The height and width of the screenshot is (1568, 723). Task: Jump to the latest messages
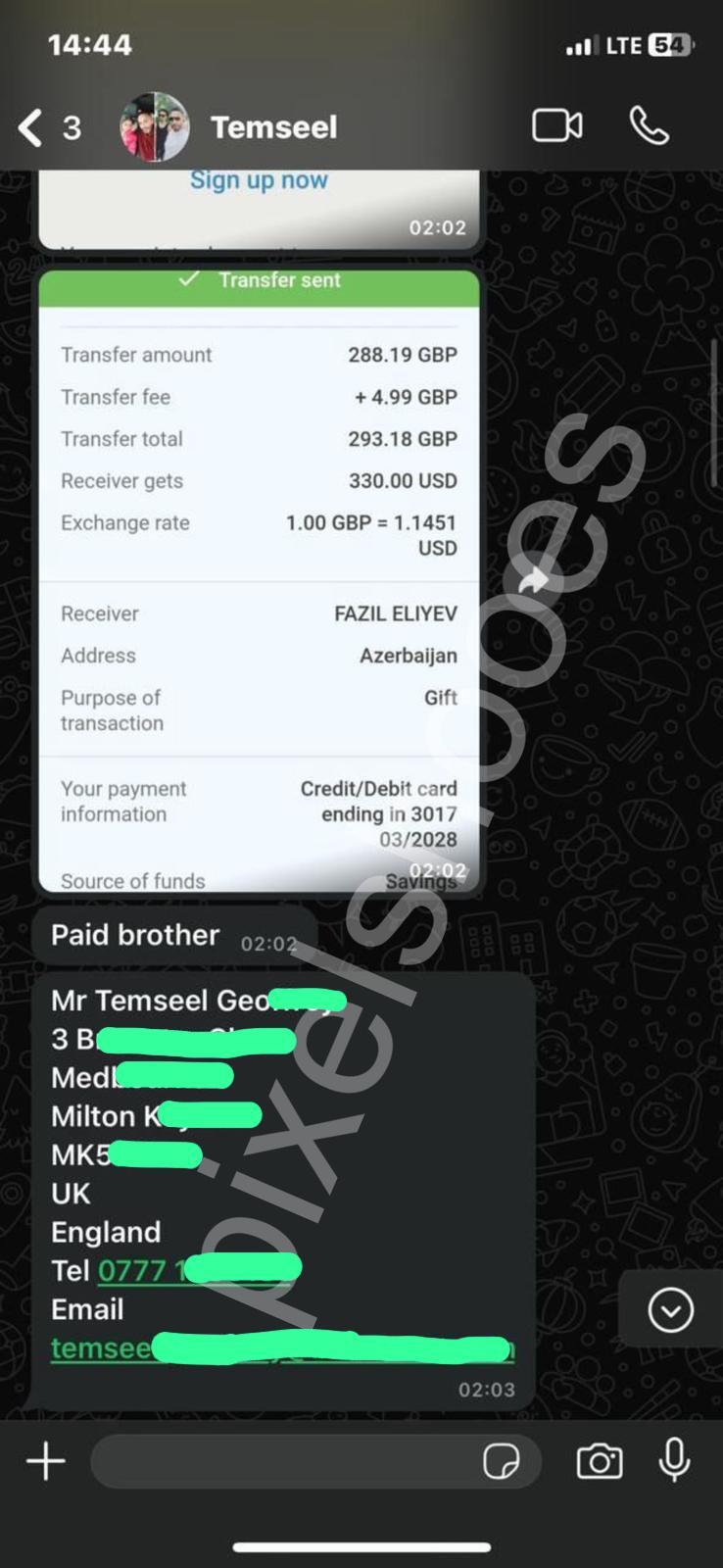coord(670,1310)
